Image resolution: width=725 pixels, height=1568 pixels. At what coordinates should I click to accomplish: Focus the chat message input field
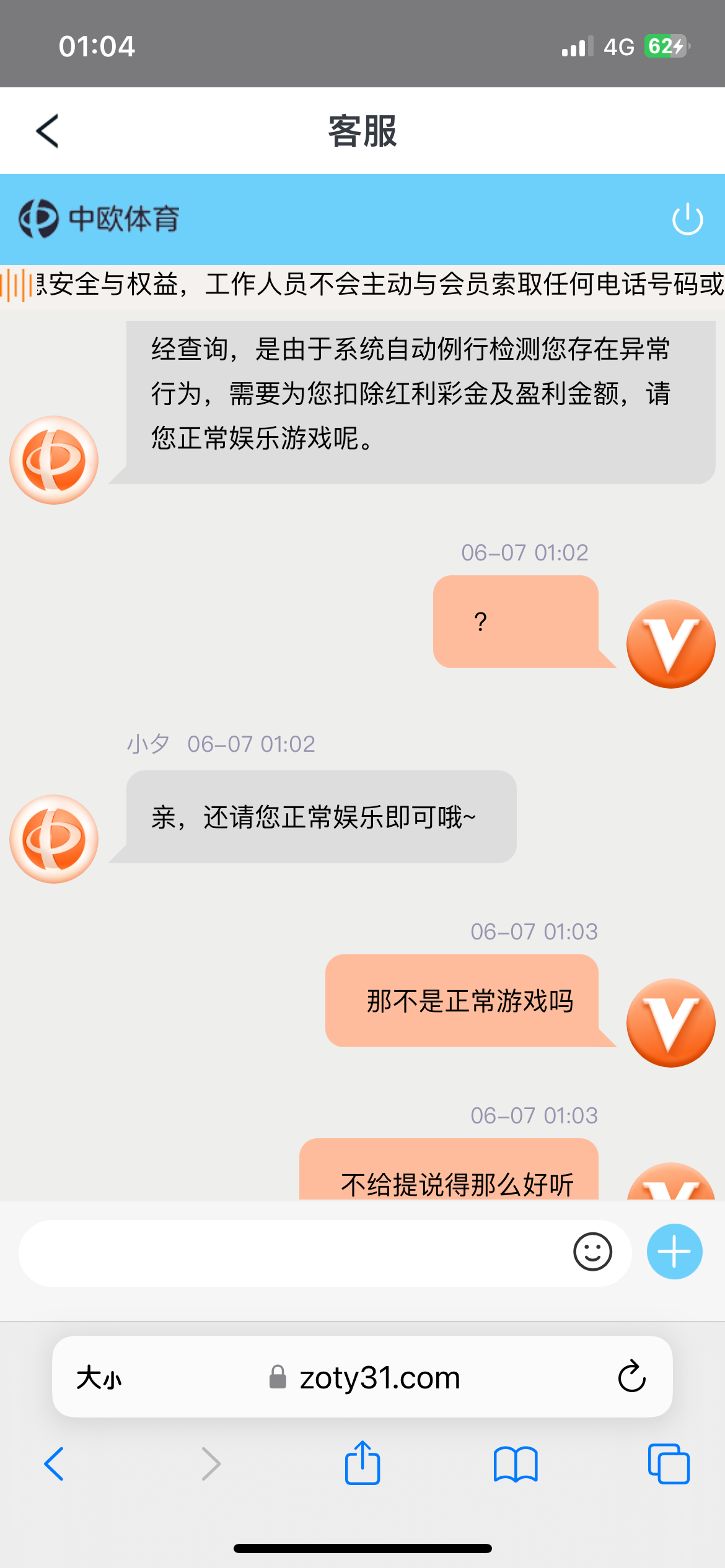(x=291, y=1252)
